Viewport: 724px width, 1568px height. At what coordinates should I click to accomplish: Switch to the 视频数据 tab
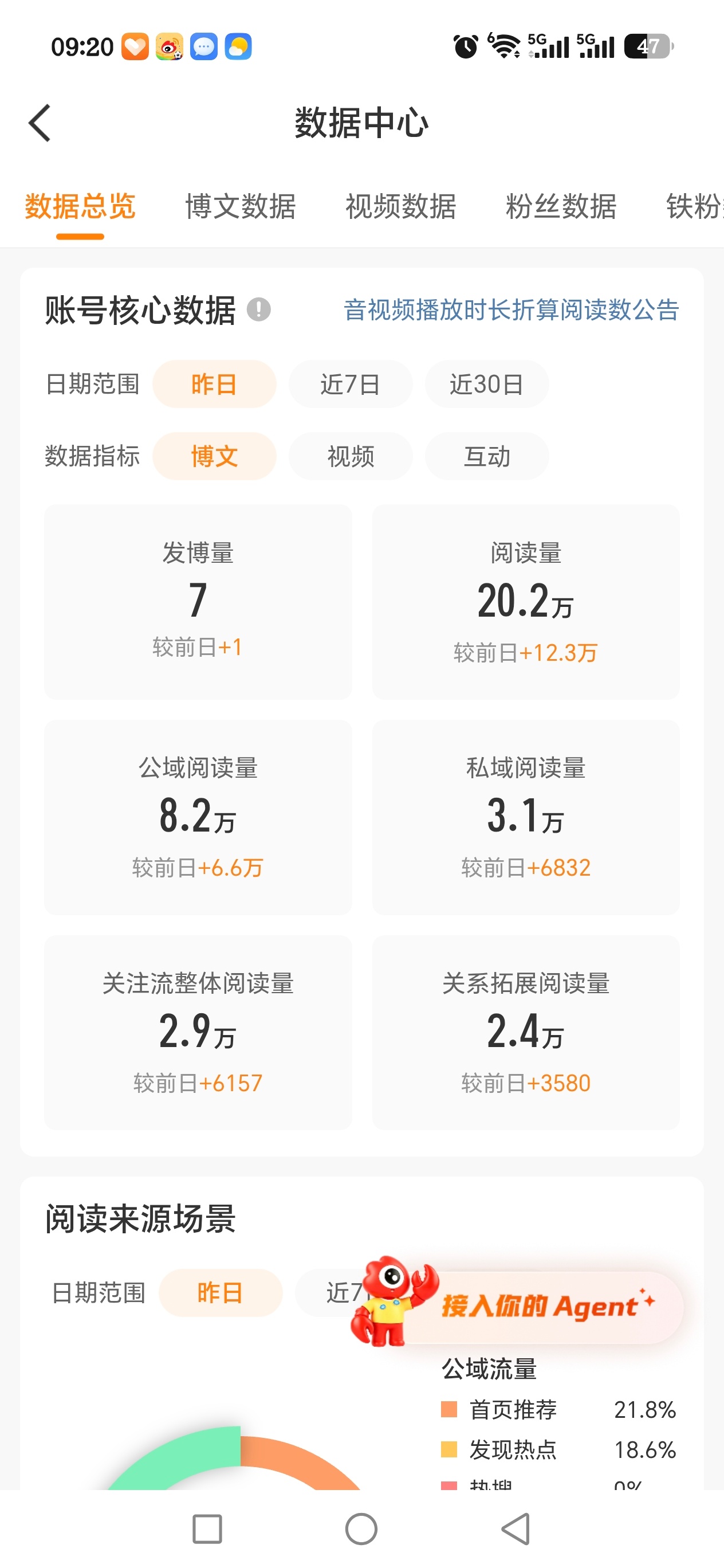[401, 206]
